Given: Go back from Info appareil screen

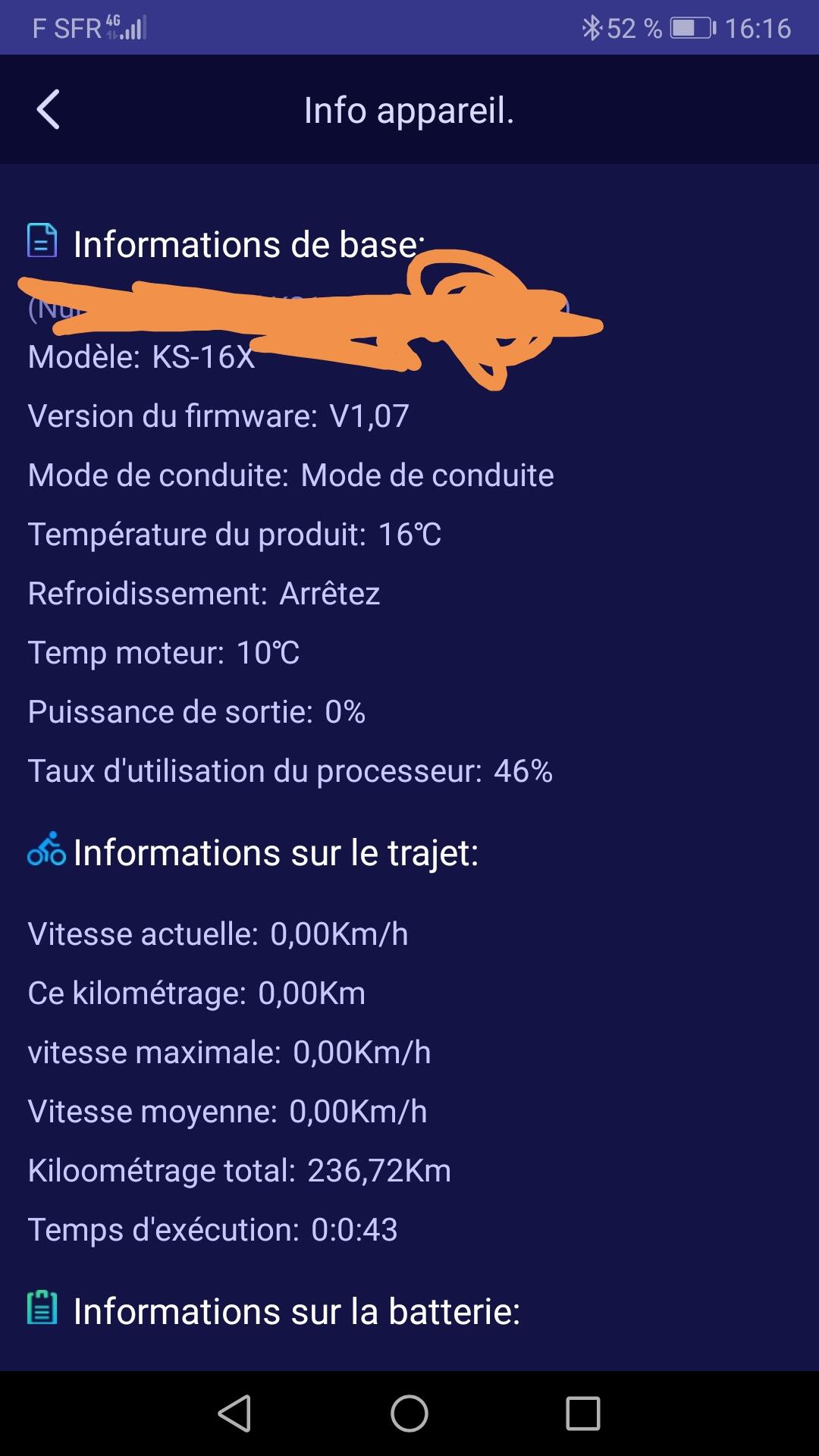Looking at the screenshot, I should pyautogui.click(x=49, y=110).
